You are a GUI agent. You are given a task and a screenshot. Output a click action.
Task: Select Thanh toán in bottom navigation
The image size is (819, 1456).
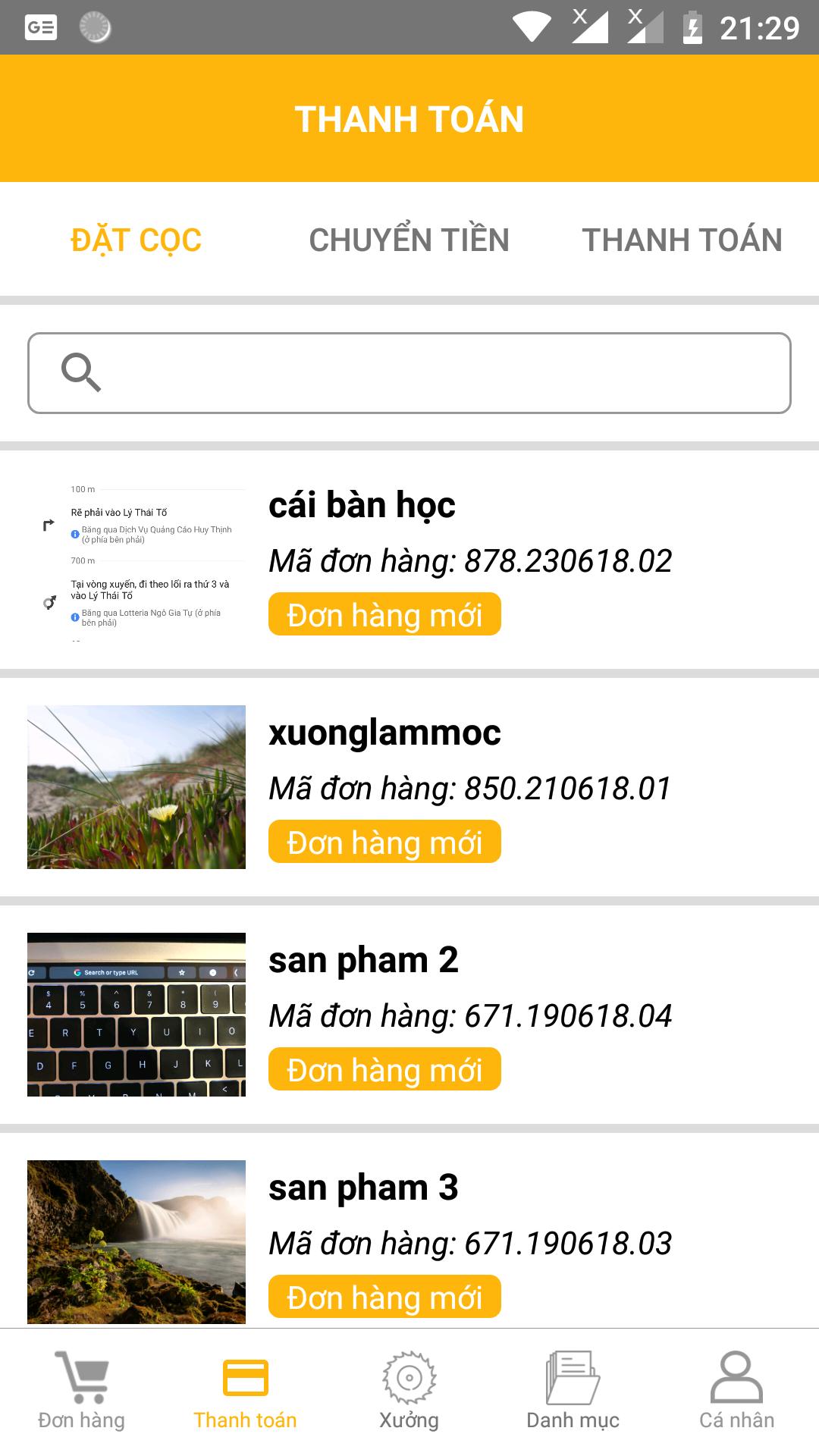pyautogui.click(x=246, y=1392)
